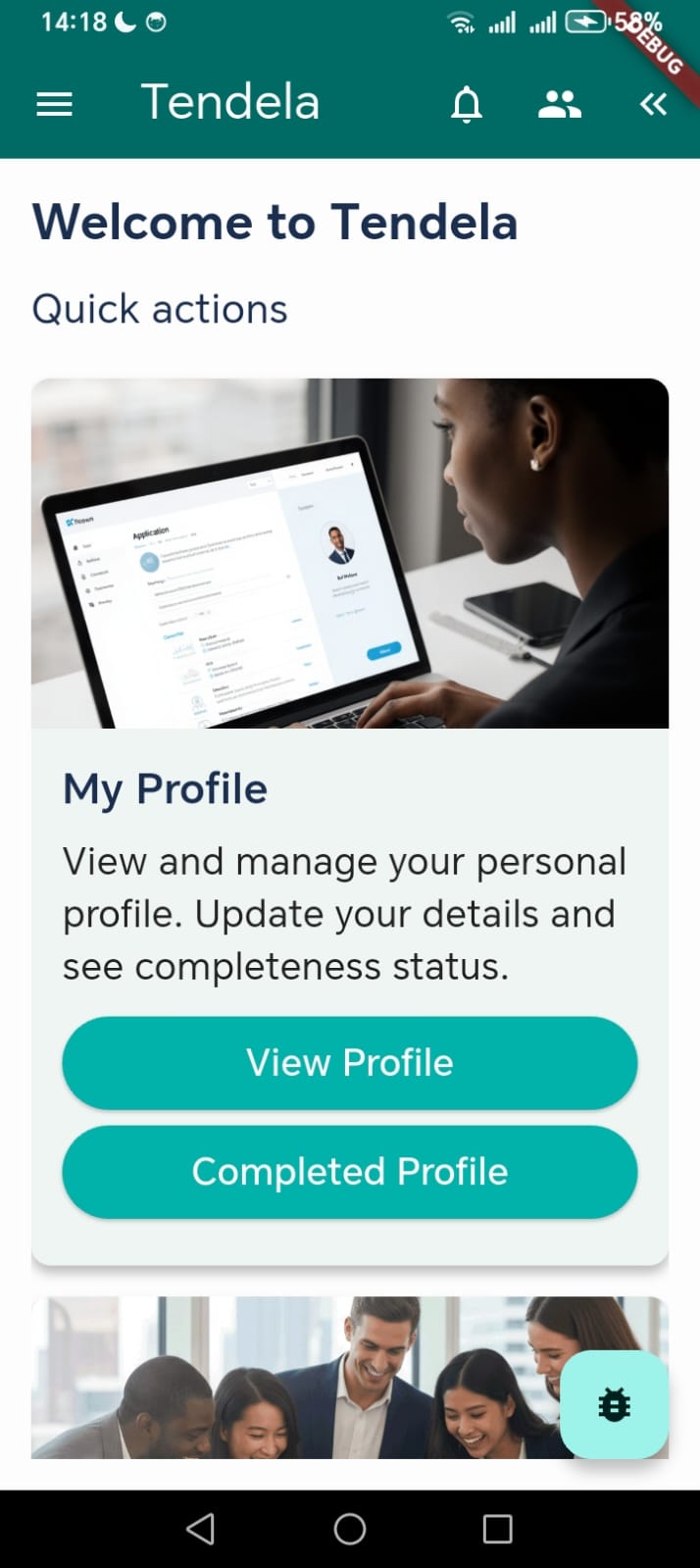Viewport: 700px width, 1568px height.
Task: Open the My Profile card
Action: pos(350,790)
